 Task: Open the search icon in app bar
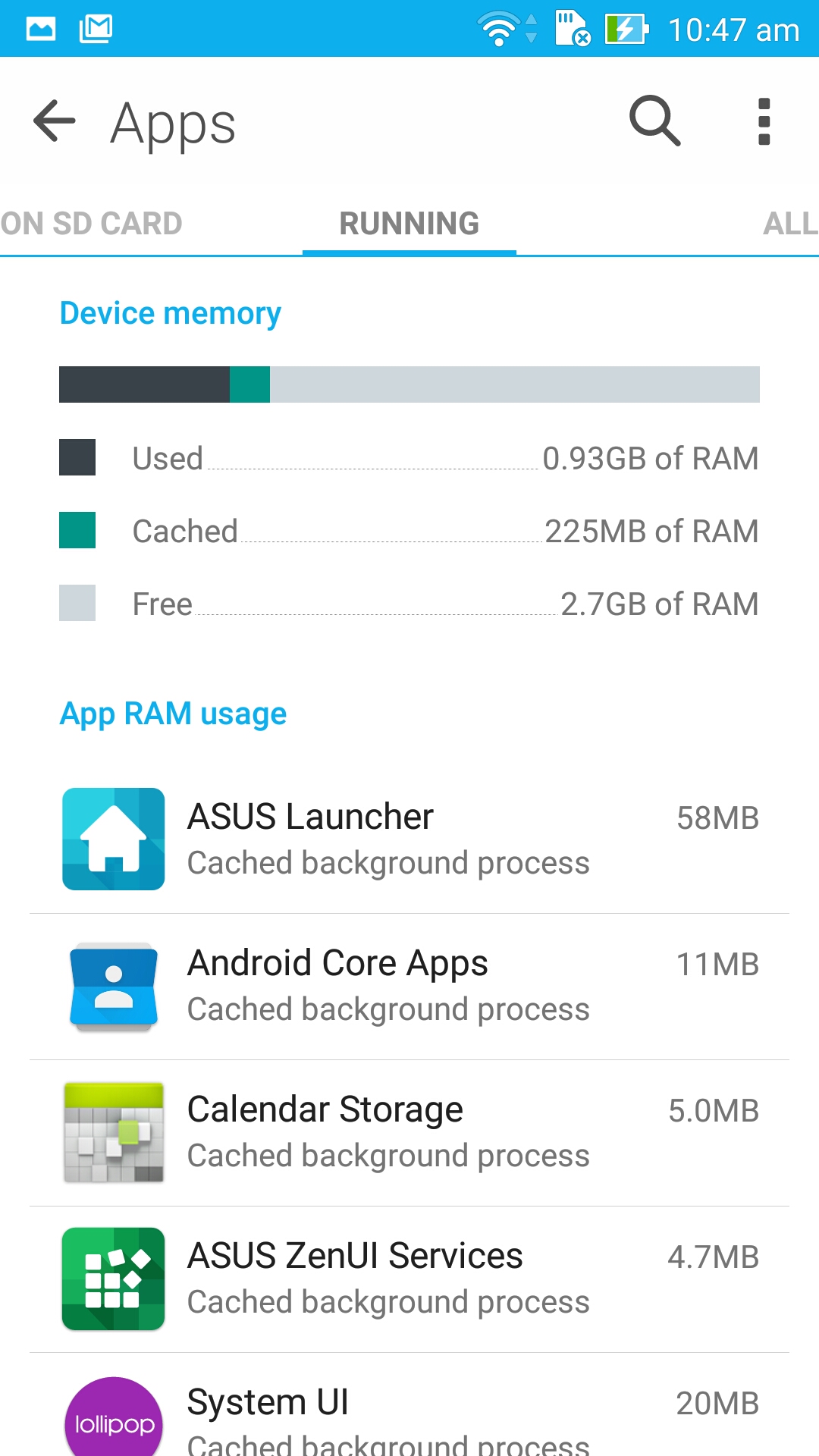(655, 121)
